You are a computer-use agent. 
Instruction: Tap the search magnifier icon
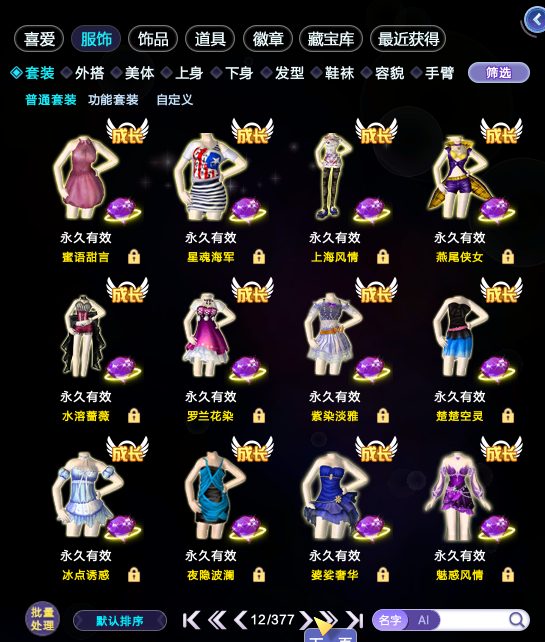pyautogui.click(x=517, y=620)
